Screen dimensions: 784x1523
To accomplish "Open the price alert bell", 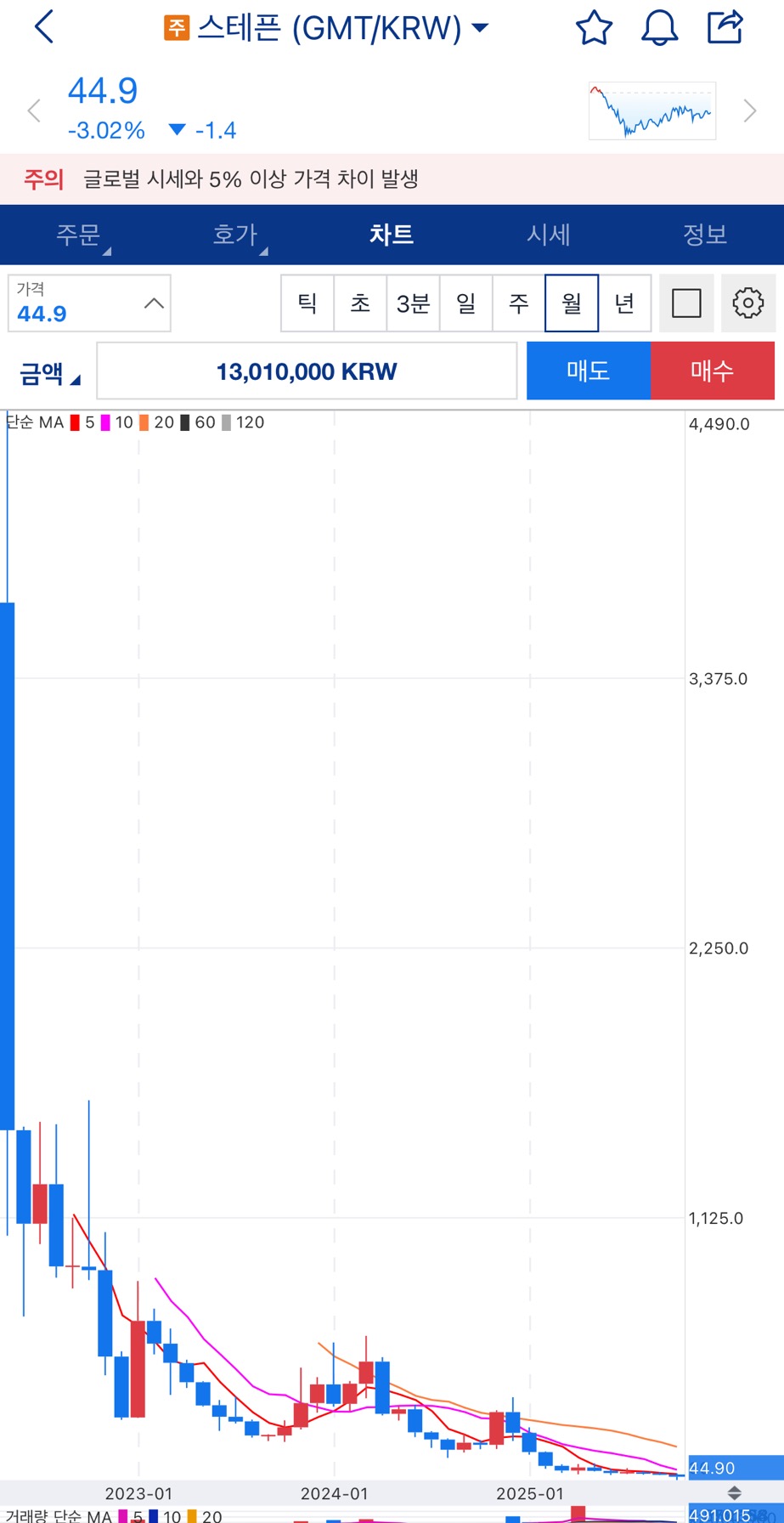I will click(x=659, y=27).
